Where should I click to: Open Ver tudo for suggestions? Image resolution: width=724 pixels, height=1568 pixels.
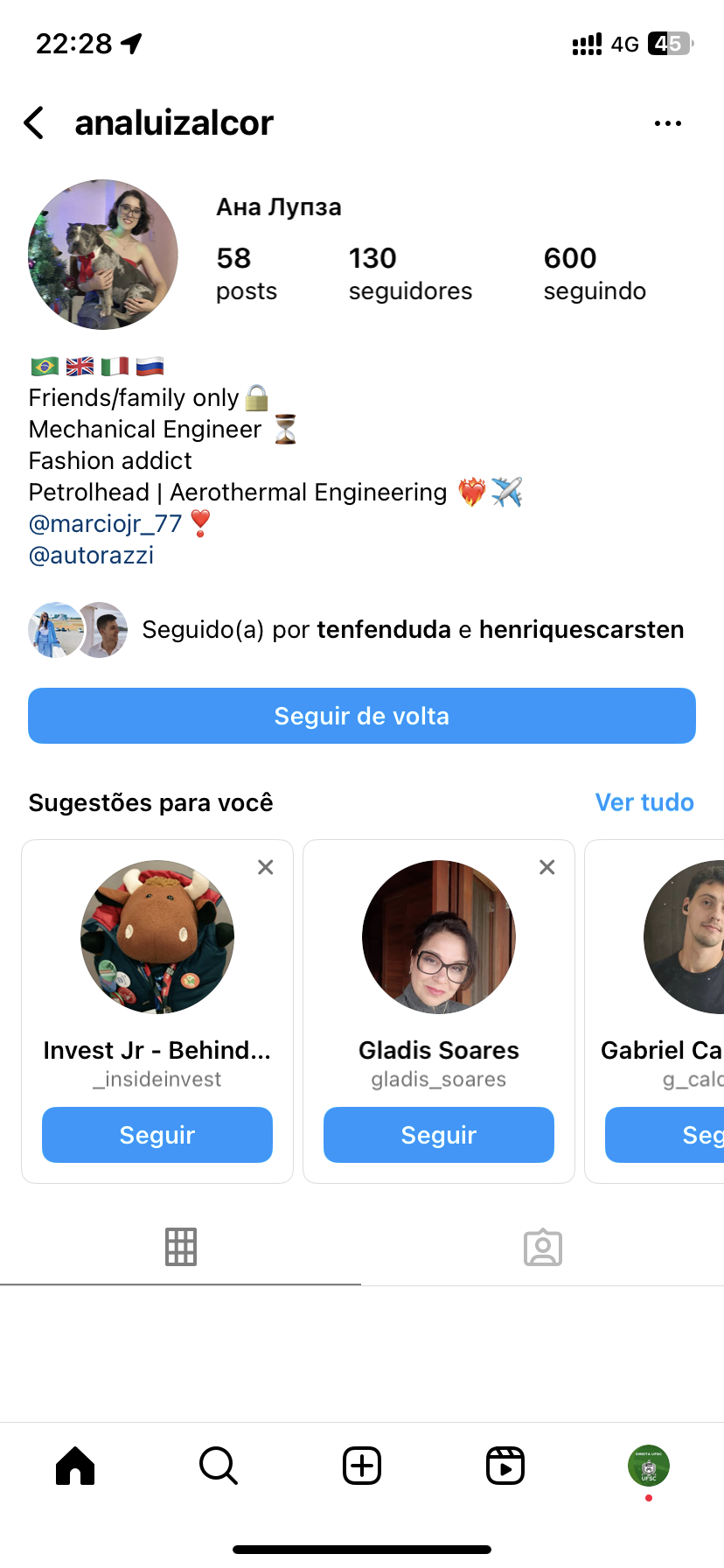pos(644,802)
